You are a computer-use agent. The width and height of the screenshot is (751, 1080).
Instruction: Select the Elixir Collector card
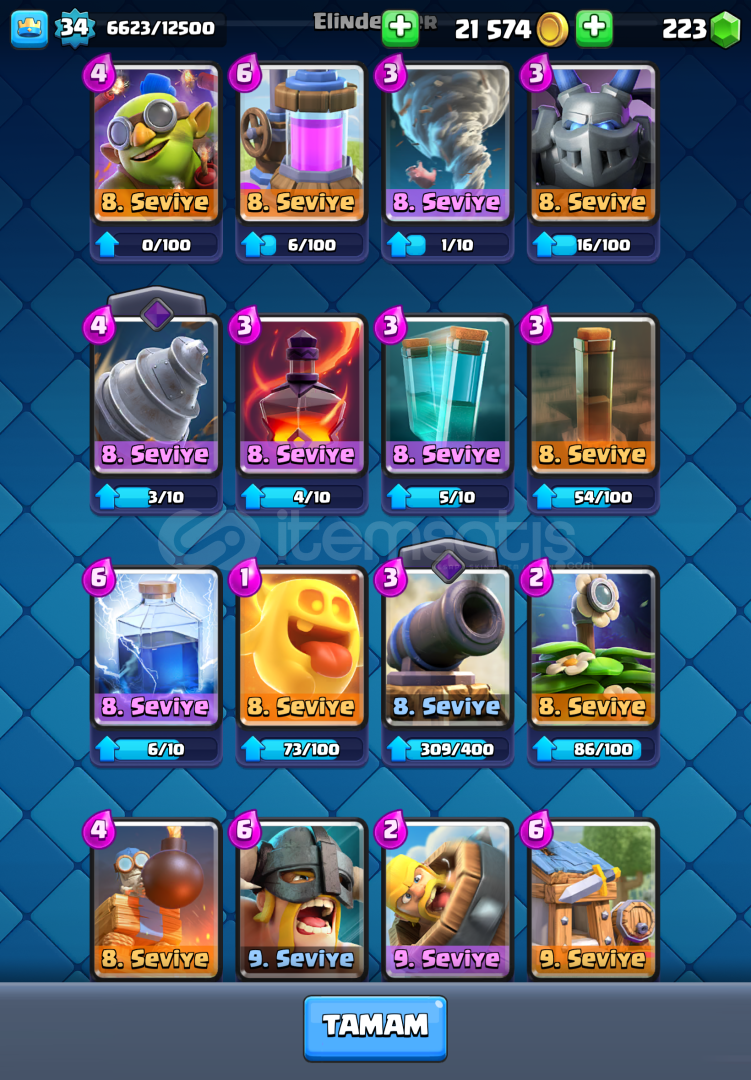click(x=302, y=142)
